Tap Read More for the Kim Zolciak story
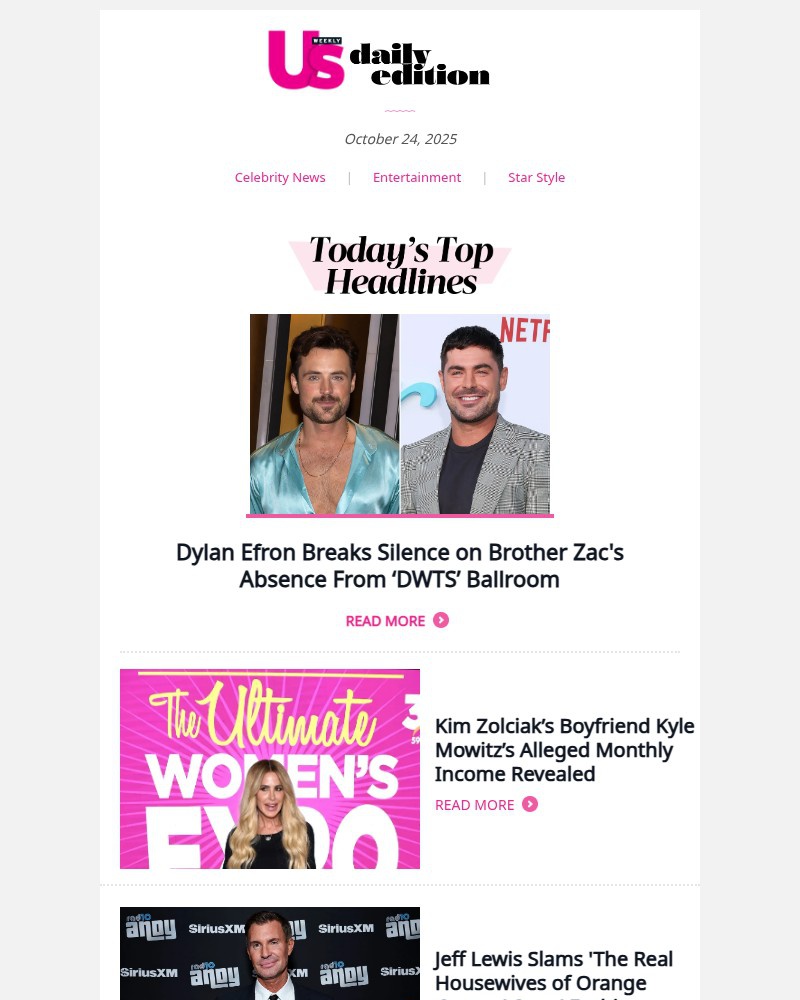This screenshot has height=1000, width=800. point(486,805)
